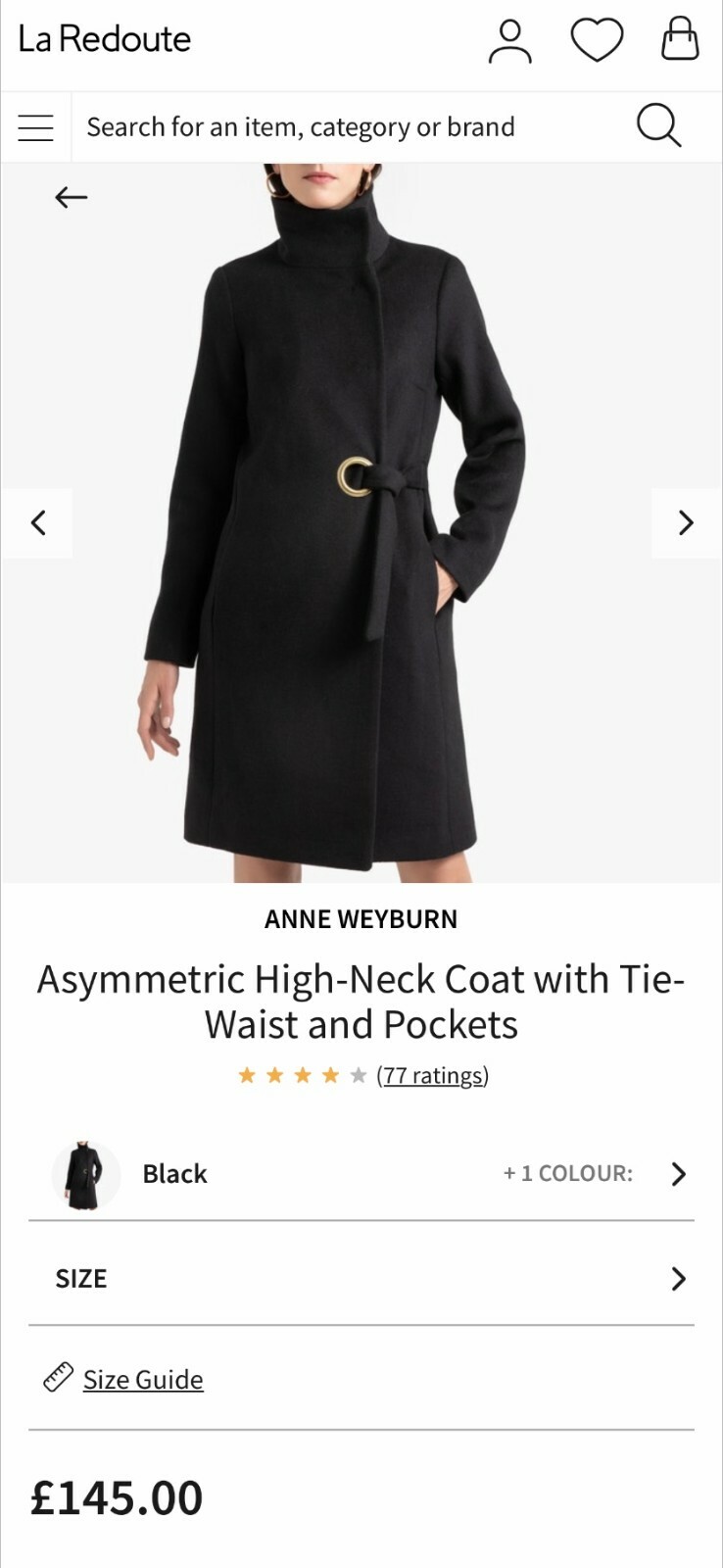Open the account profile icon
The width and height of the screenshot is (723, 1568).
click(x=509, y=42)
